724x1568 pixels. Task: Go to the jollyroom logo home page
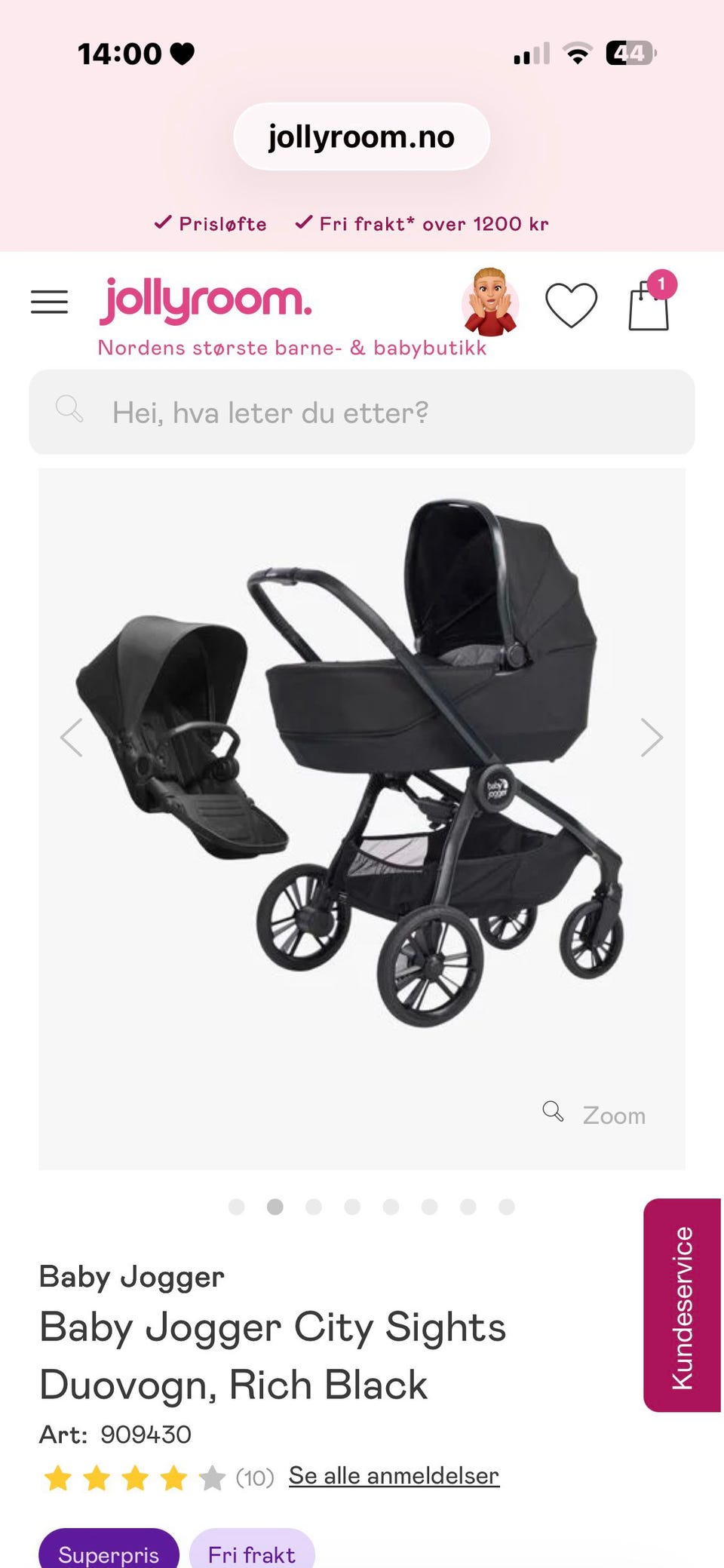point(205,300)
